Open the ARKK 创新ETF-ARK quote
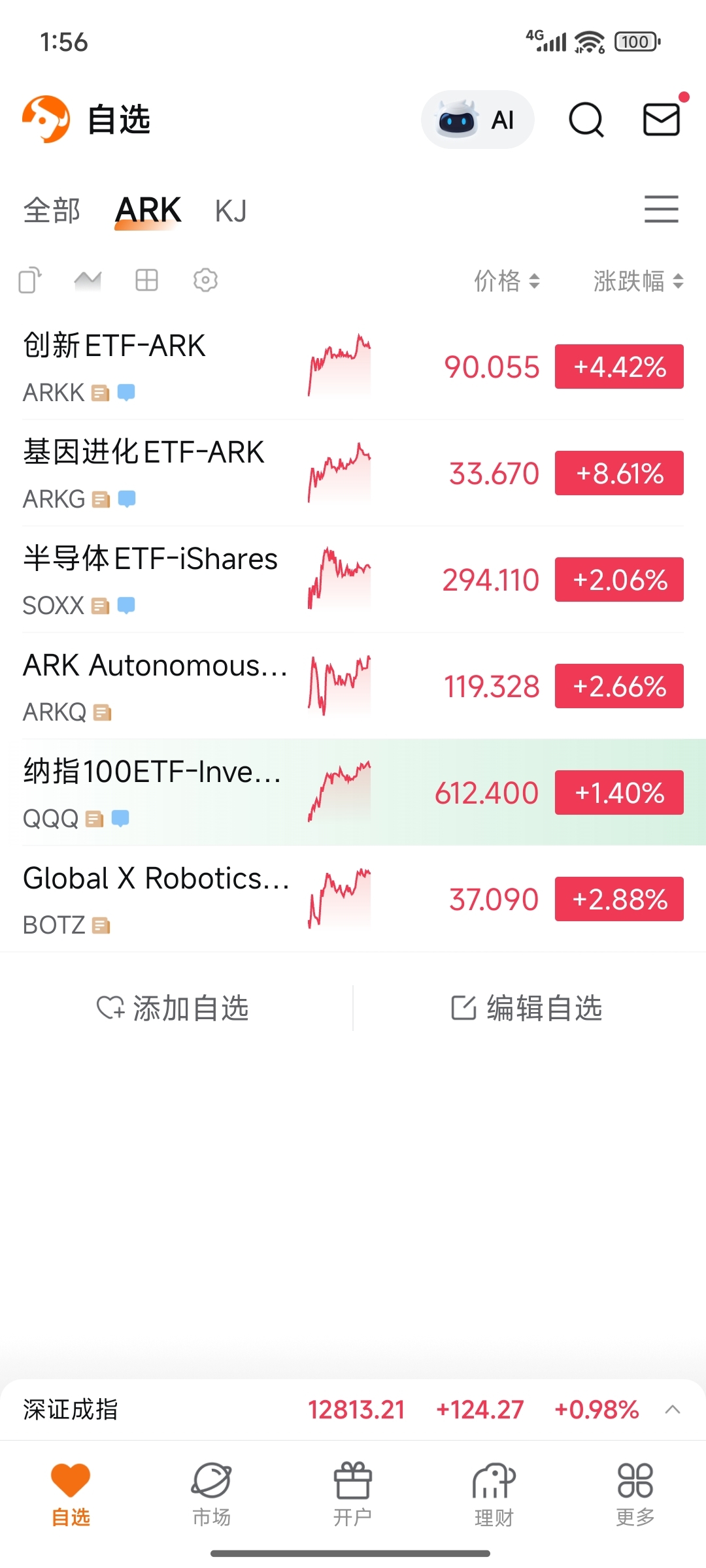Image resolution: width=706 pixels, height=1568 pixels. [157, 366]
